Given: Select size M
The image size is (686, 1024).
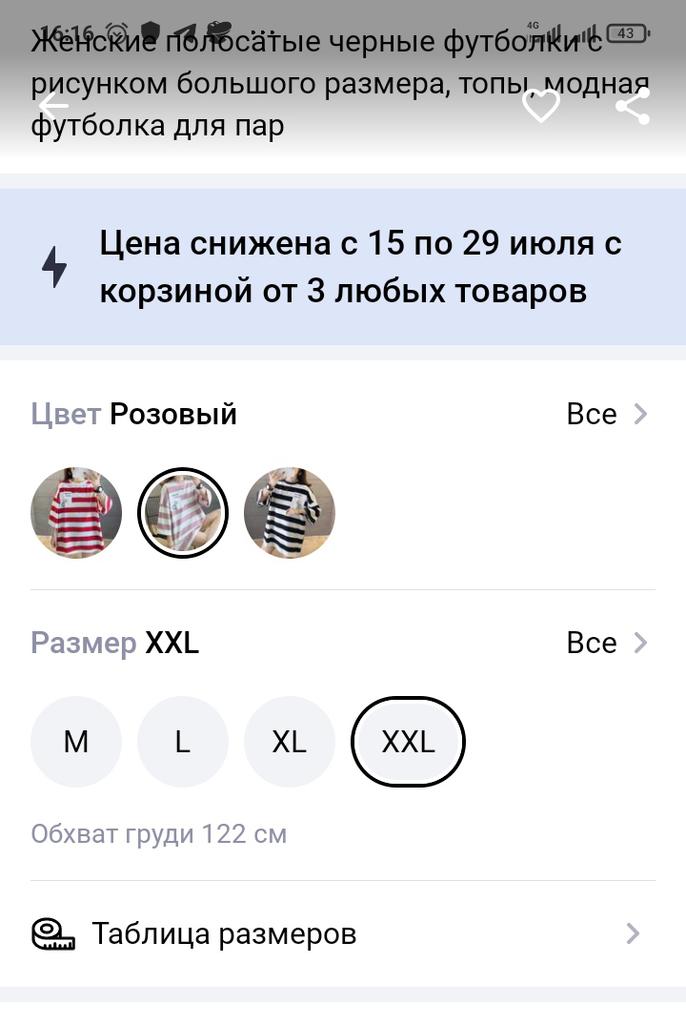Looking at the screenshot, I should (x=76, y=742).
